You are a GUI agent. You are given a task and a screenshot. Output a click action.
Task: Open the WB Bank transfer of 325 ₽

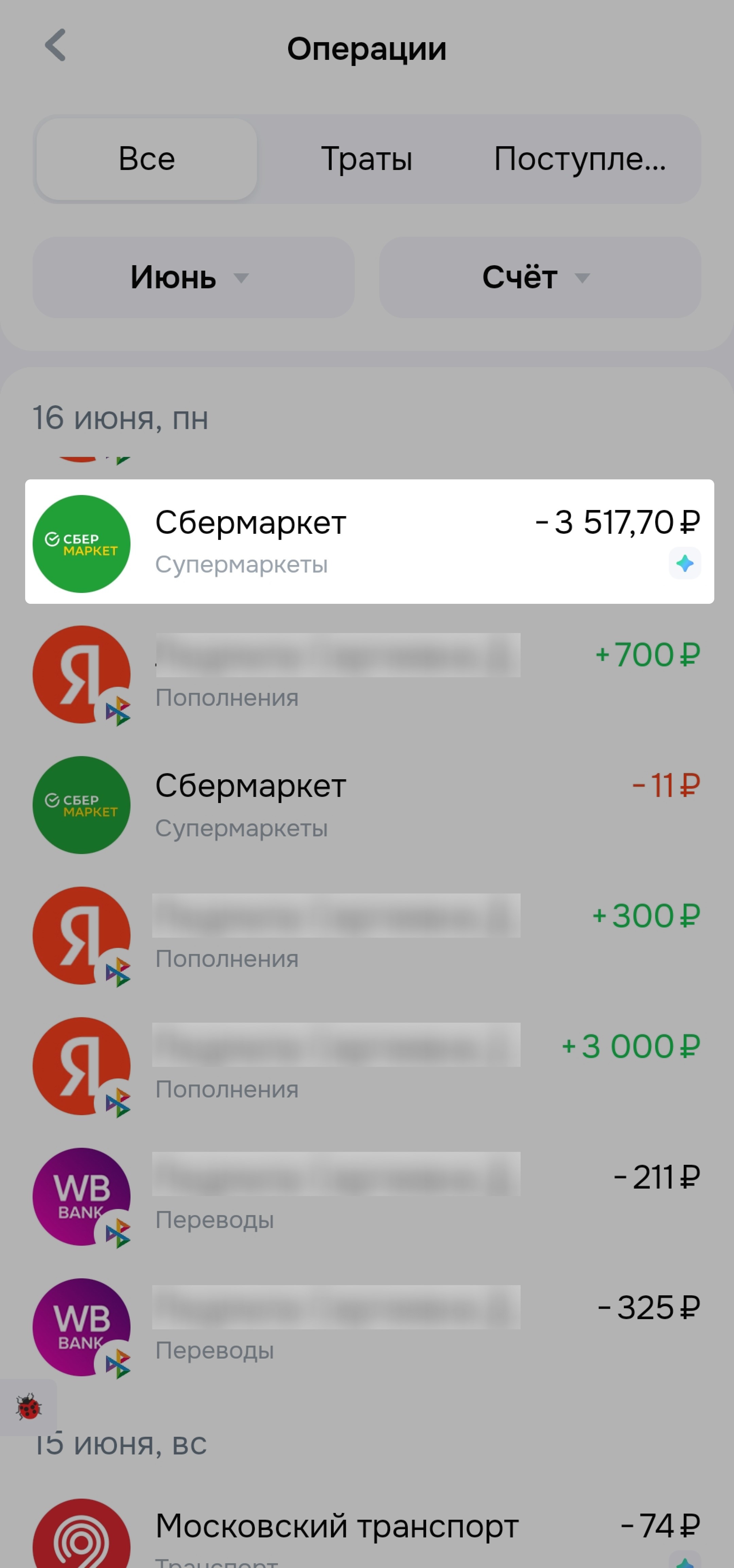pos(369,1327)
